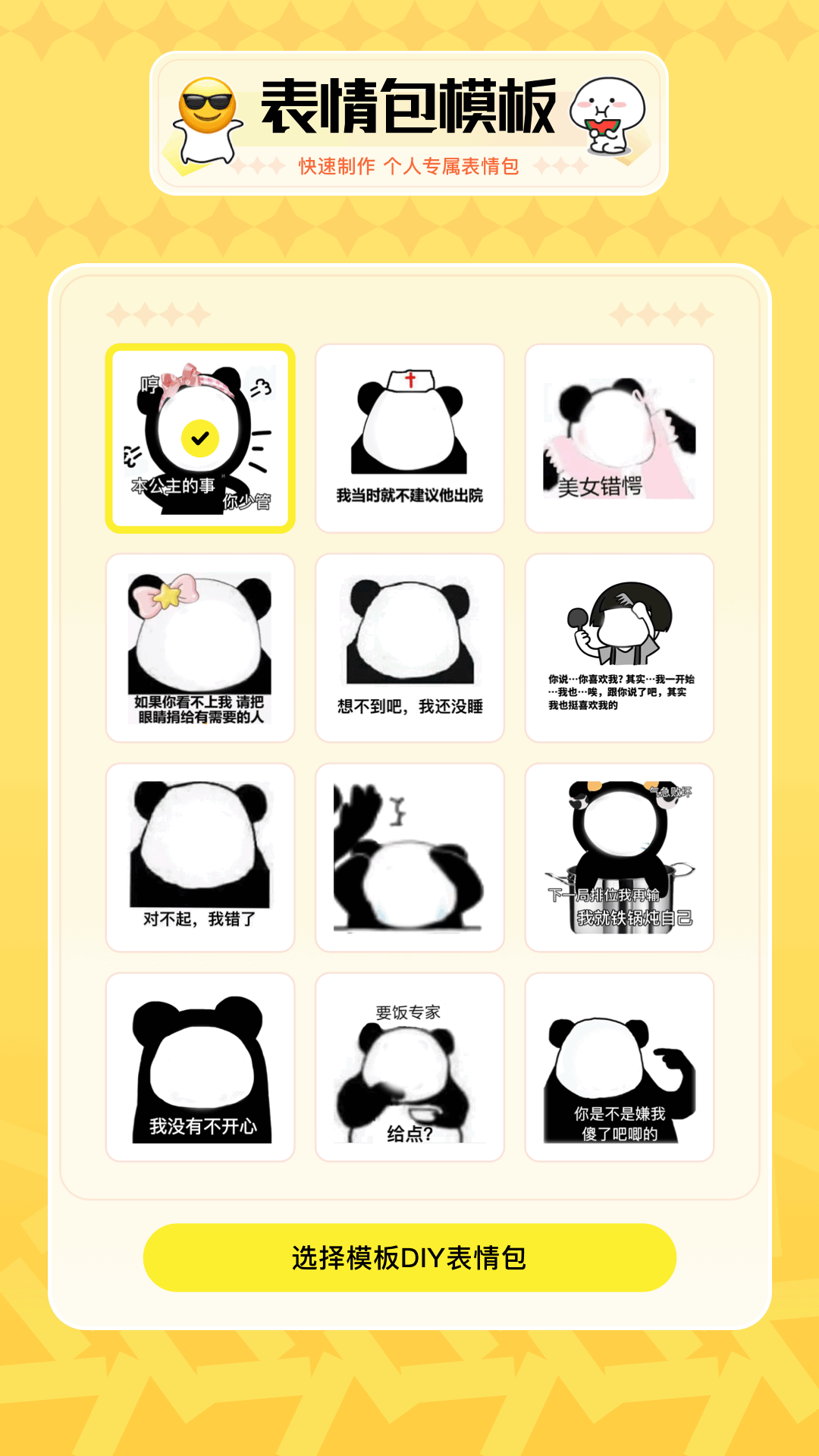This screenshot has width=819, height=1456.
Task: Choose the 我就铁锅炖自己 template
Action: click(619, 857)
